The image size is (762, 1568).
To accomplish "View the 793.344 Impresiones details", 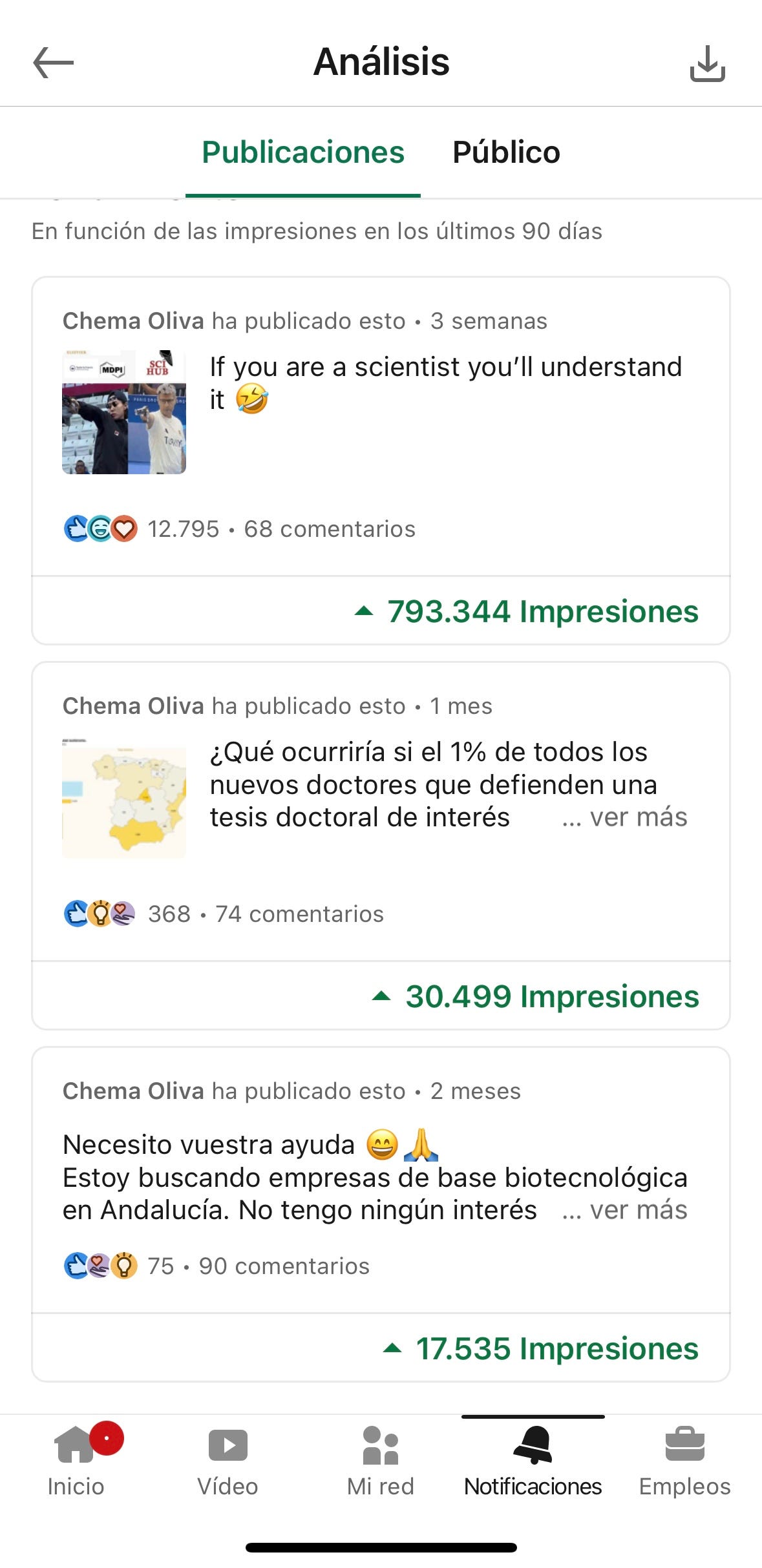I will 527,611.
